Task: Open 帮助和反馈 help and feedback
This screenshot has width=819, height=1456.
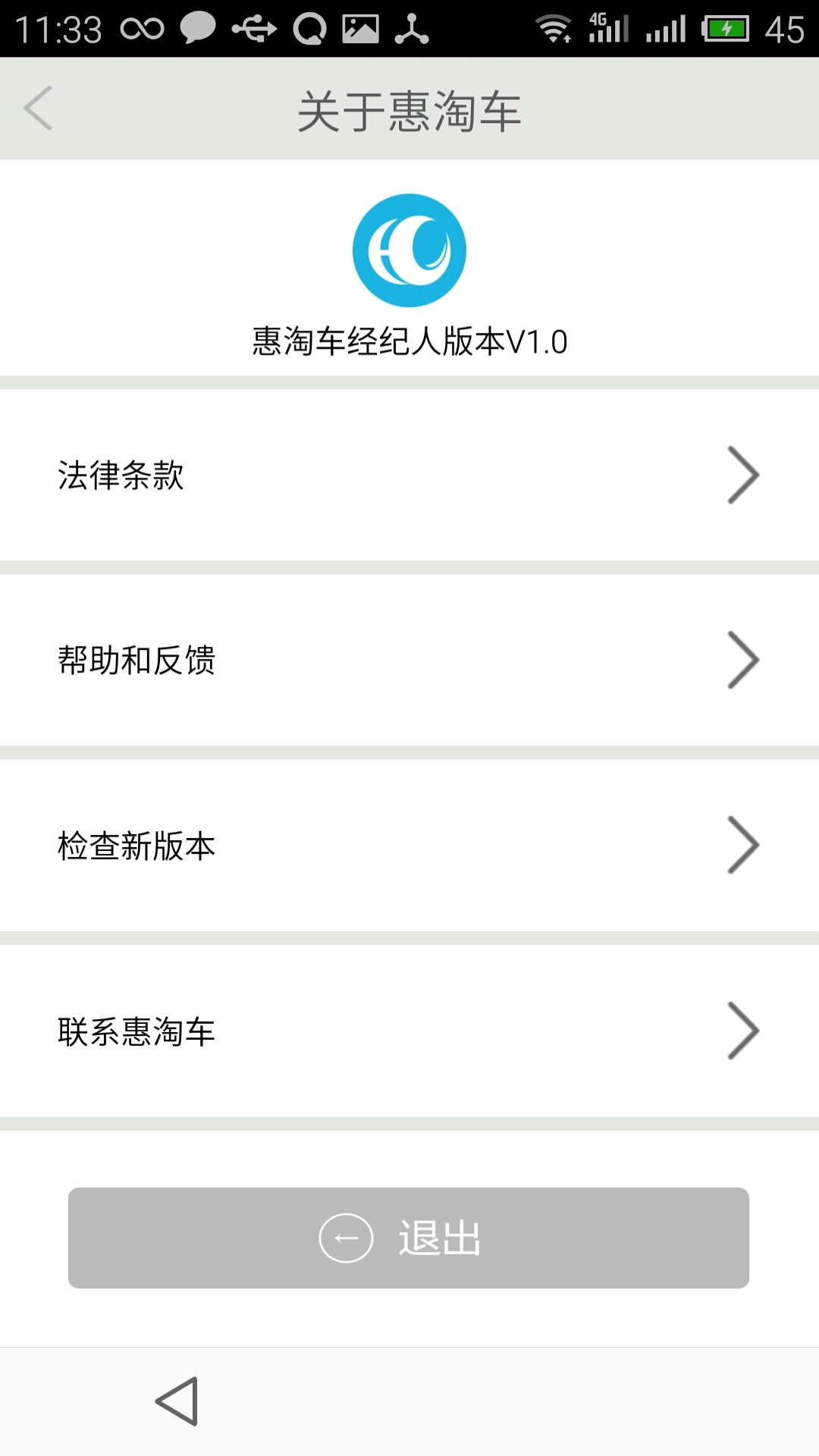Action: [x=409, y=660]
